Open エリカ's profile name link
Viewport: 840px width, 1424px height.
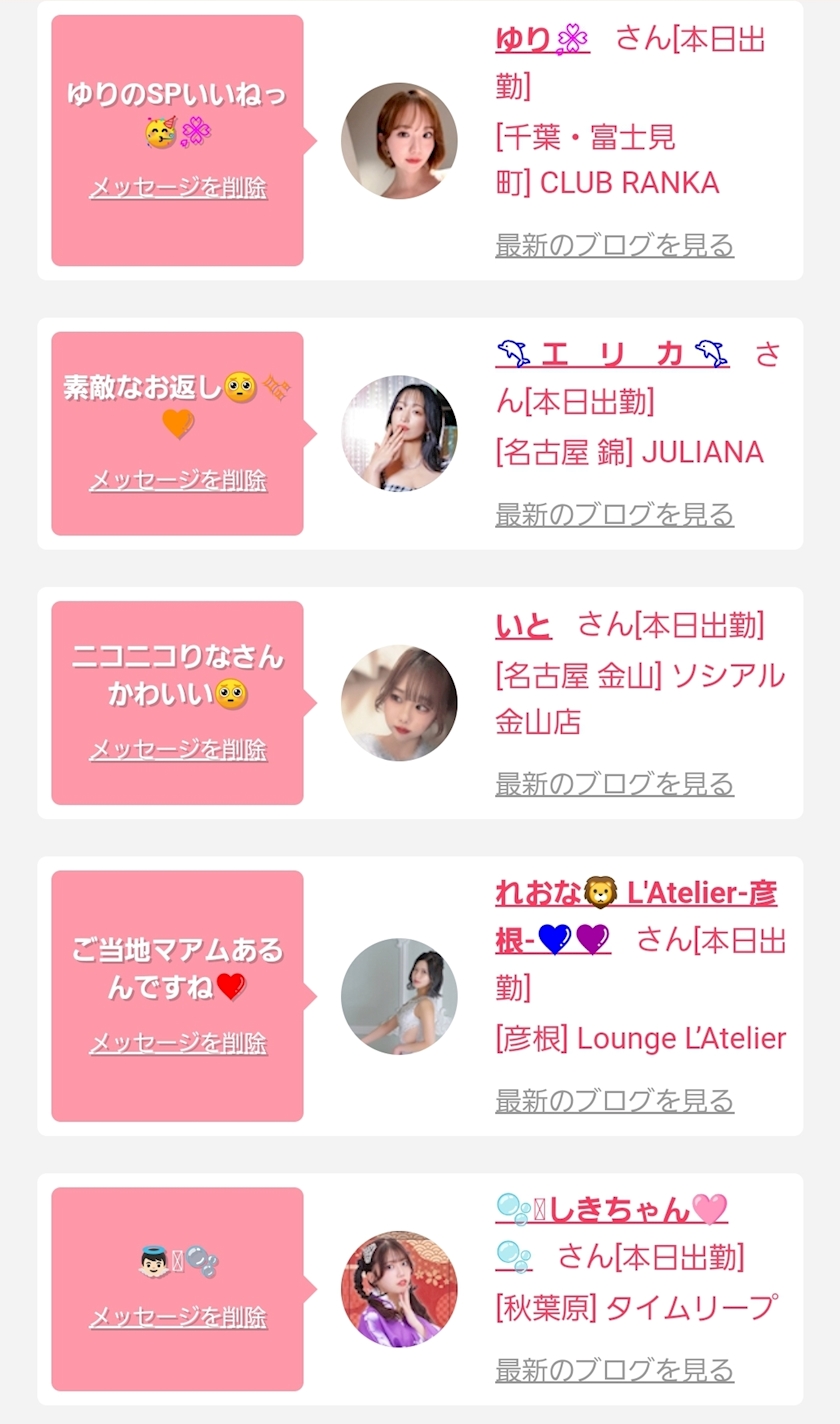(612, 354)
